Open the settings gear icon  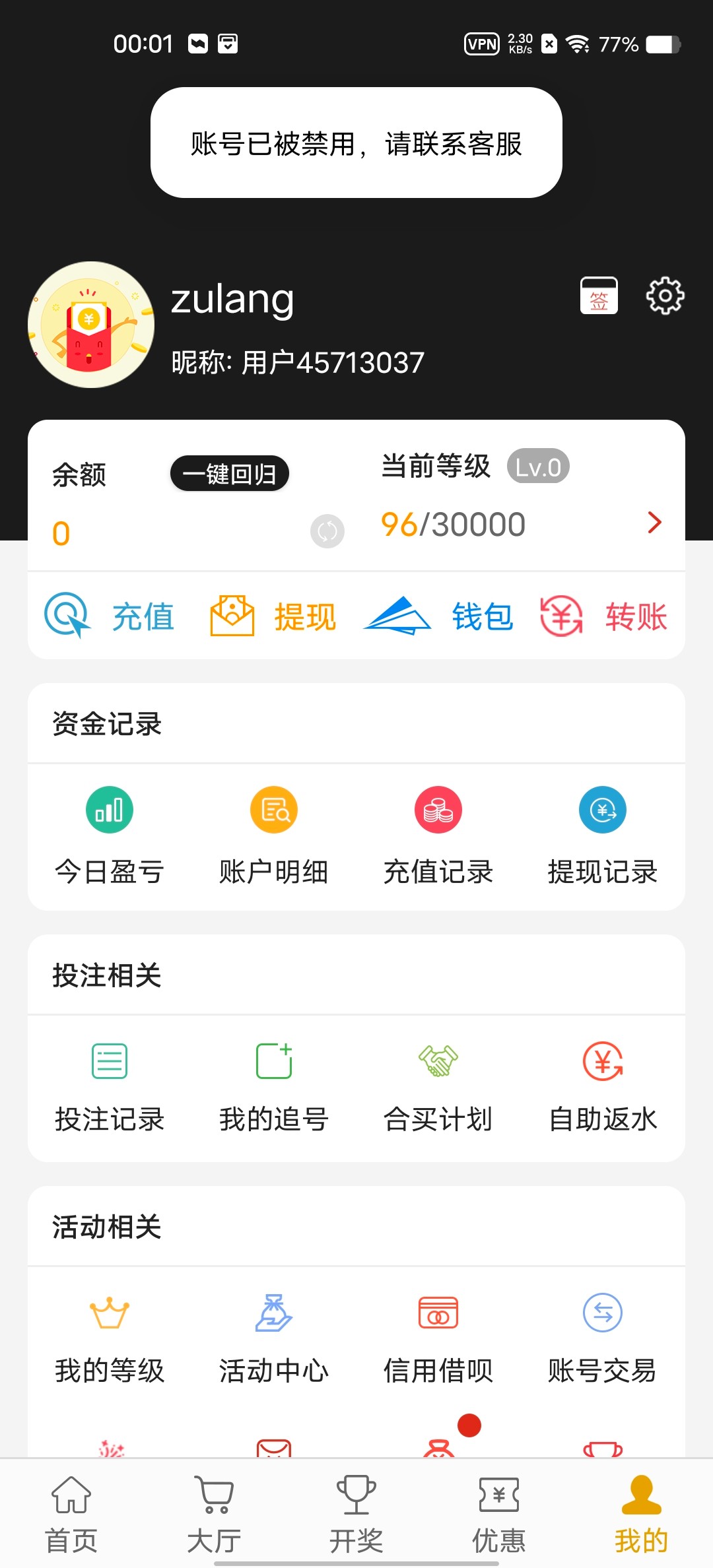coord(664,296)
